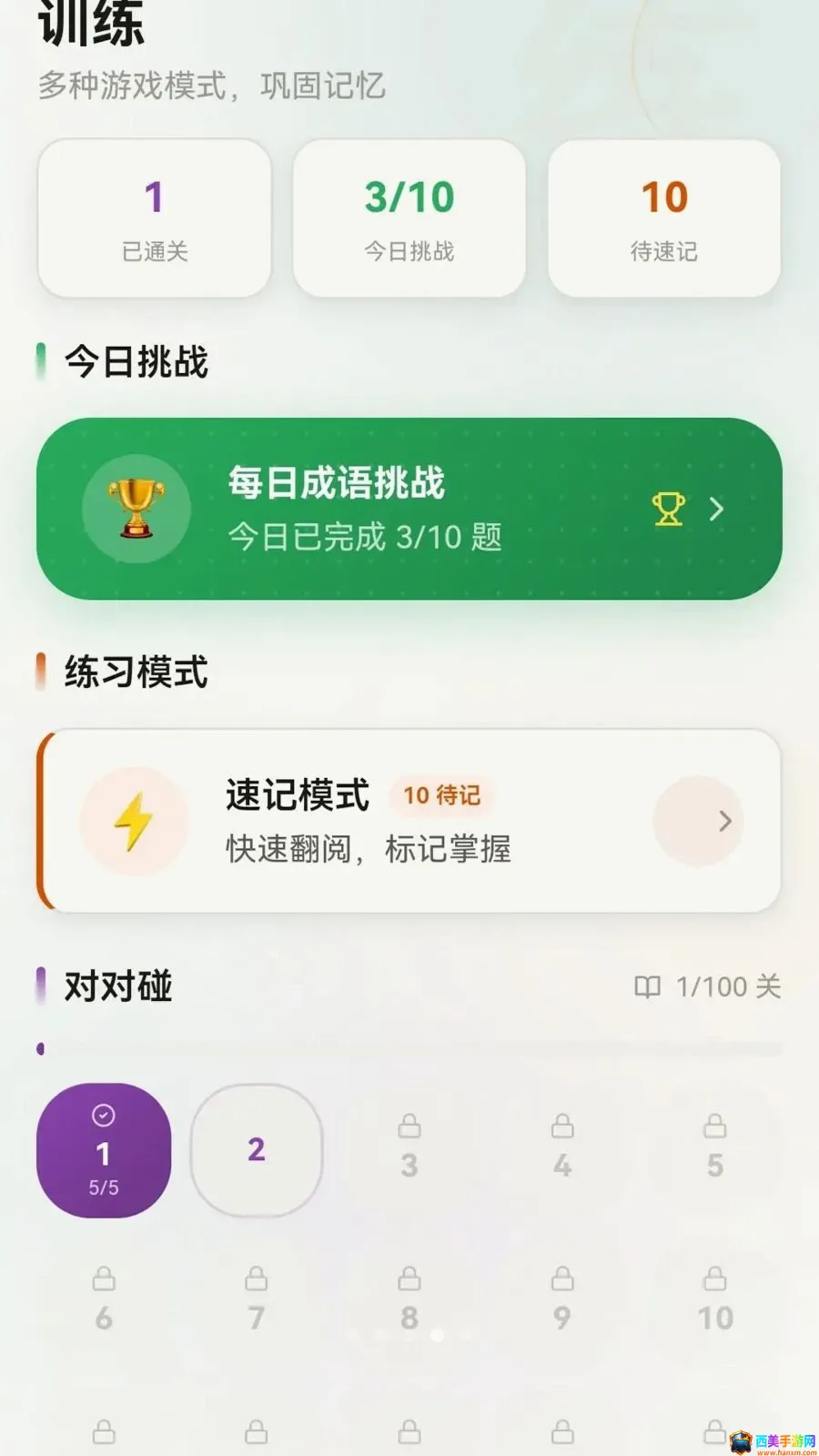Open the 已通关 stat card
The width and height of the screenshot is (819, 1456).
tap(155, 218)
